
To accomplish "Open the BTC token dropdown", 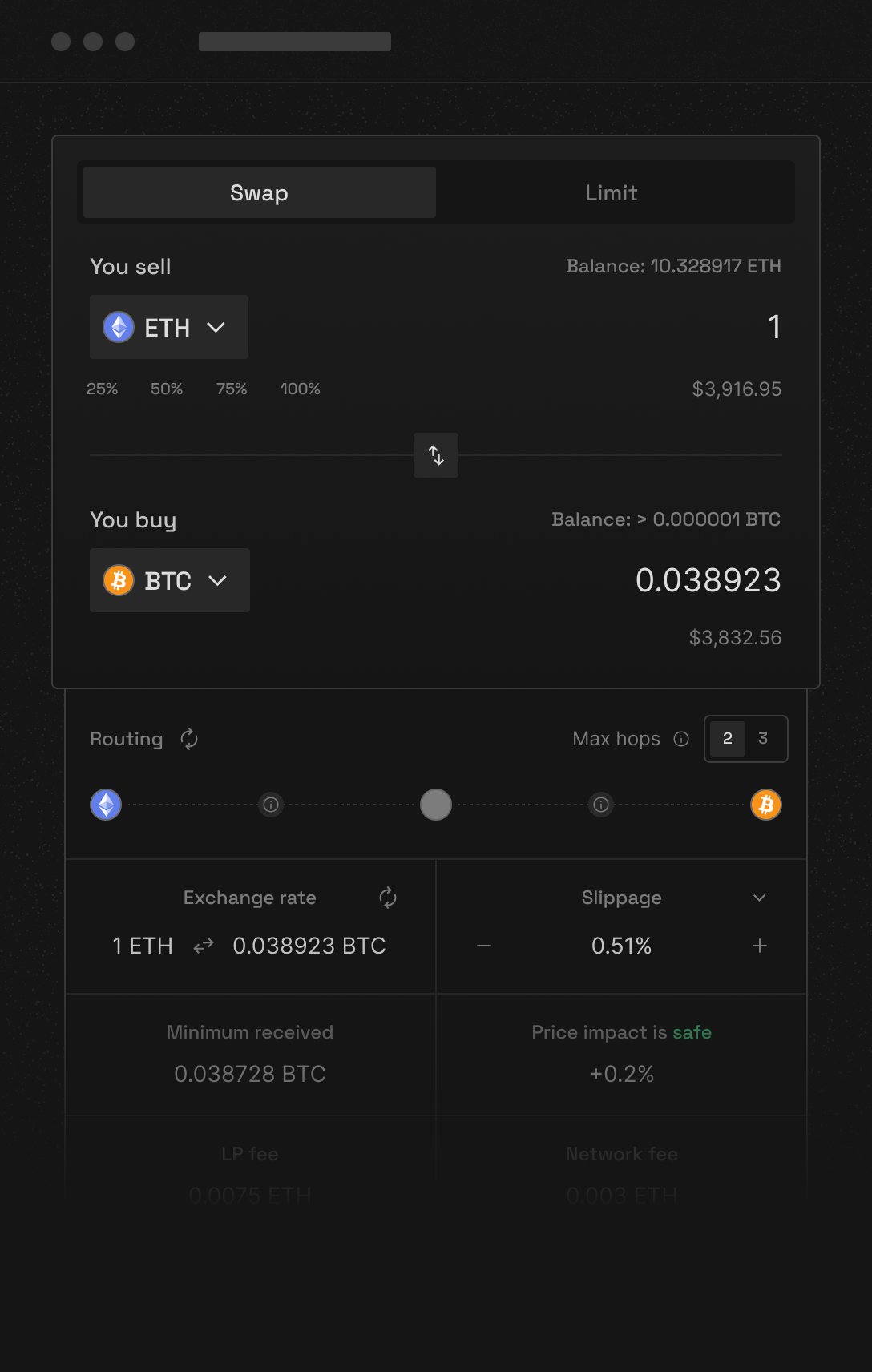I will pos(170,580).
